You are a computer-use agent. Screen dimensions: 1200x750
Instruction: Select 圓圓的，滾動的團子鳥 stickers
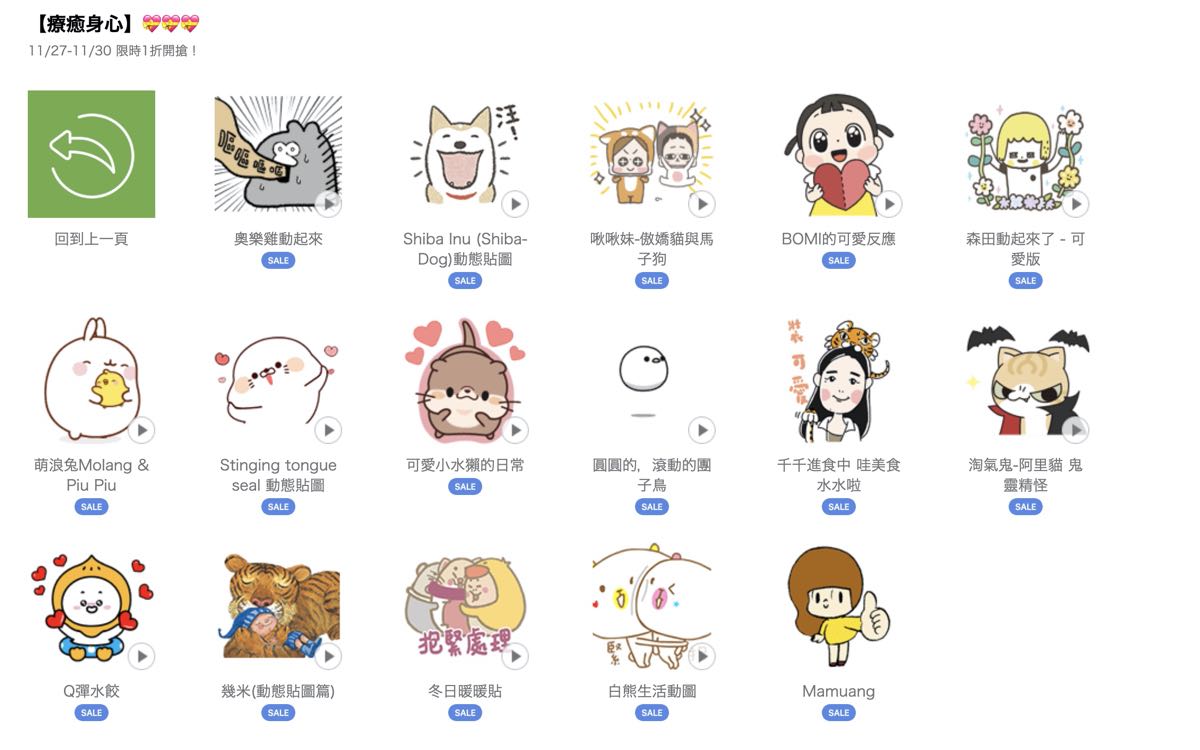pyautogui.click(x=652, y=380)
